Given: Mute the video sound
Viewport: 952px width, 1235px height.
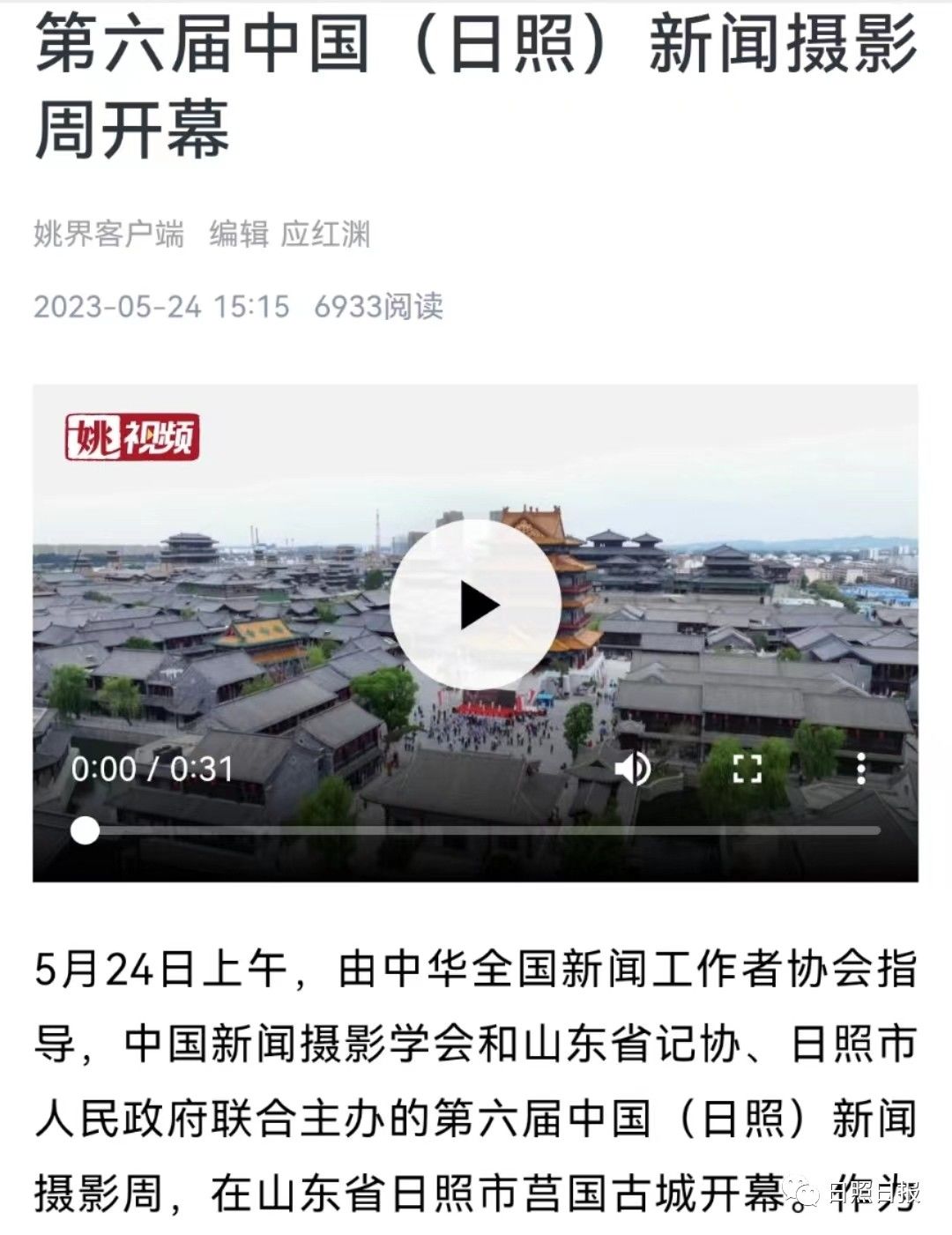Looking at the screenshot, I should pyautogui.click(x=631, y=769).
